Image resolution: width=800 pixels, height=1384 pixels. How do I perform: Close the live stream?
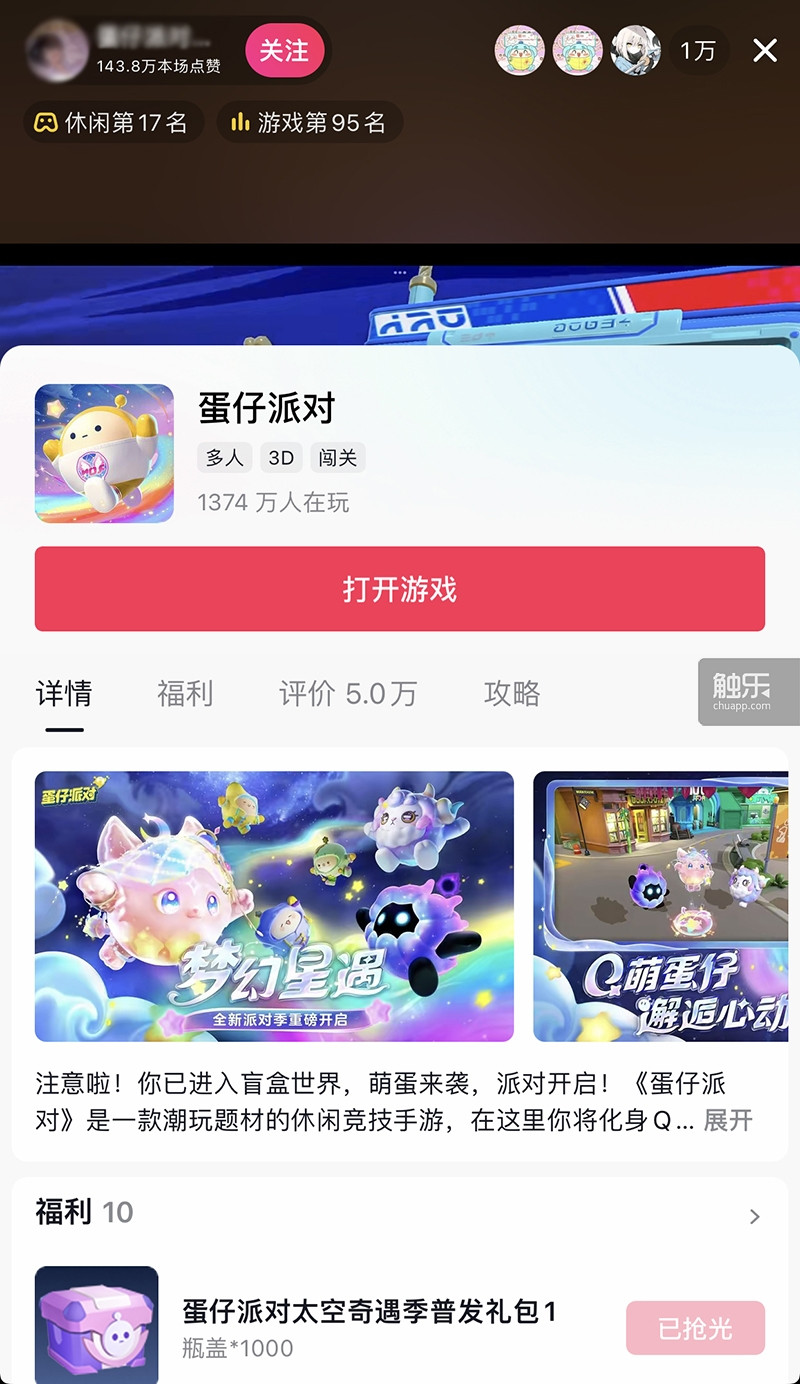click(x=765, y=50)
